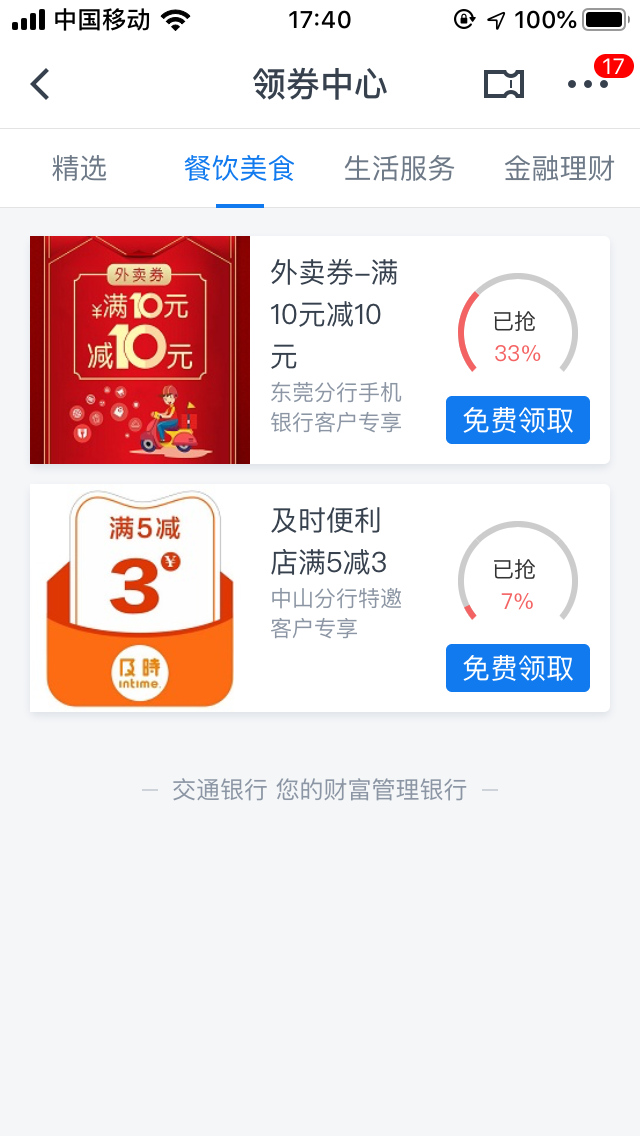Open the 外卖券 red coupon image
640x1136 pixels.
pyautogui.click(x=140, y=350)
